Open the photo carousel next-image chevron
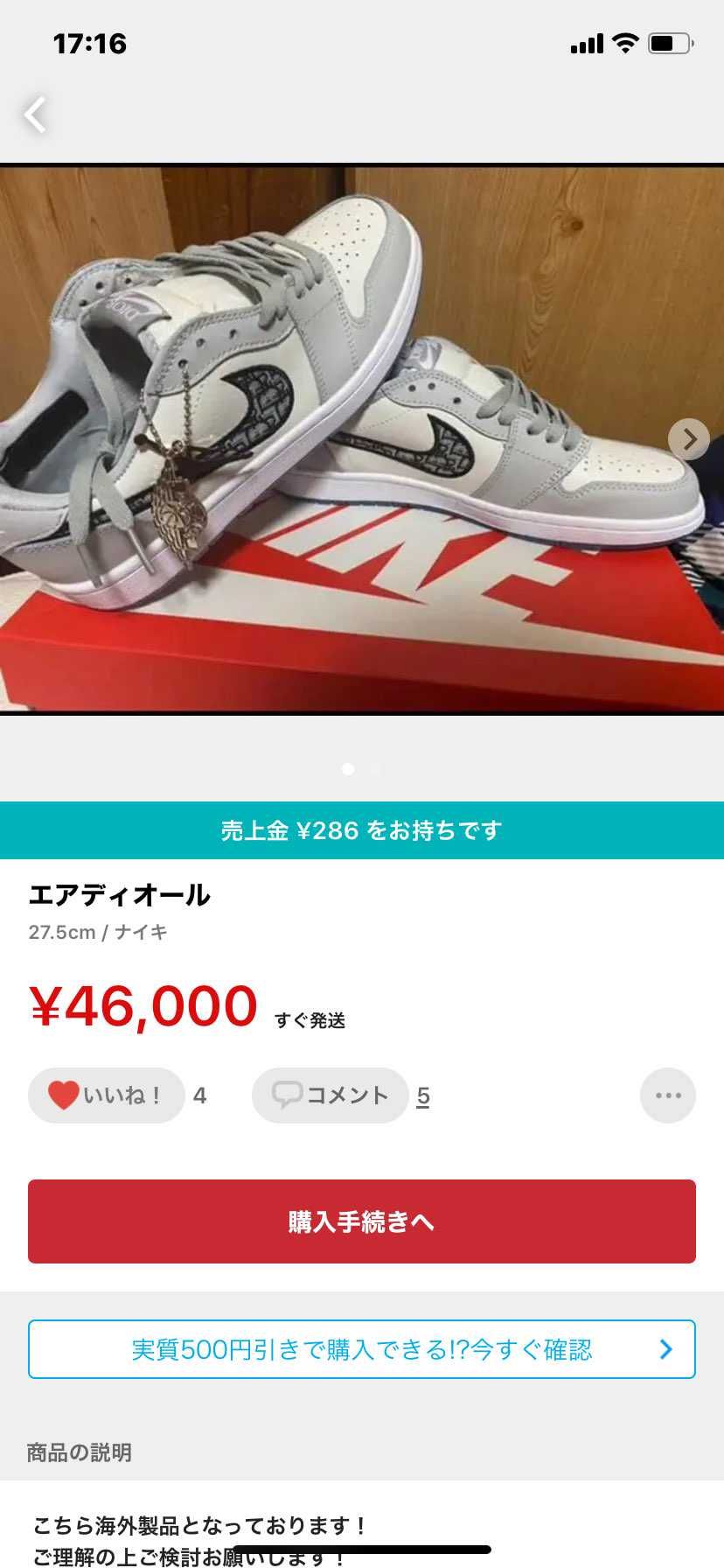Viewport: 724px width, 1568px height. coord(689,439)
